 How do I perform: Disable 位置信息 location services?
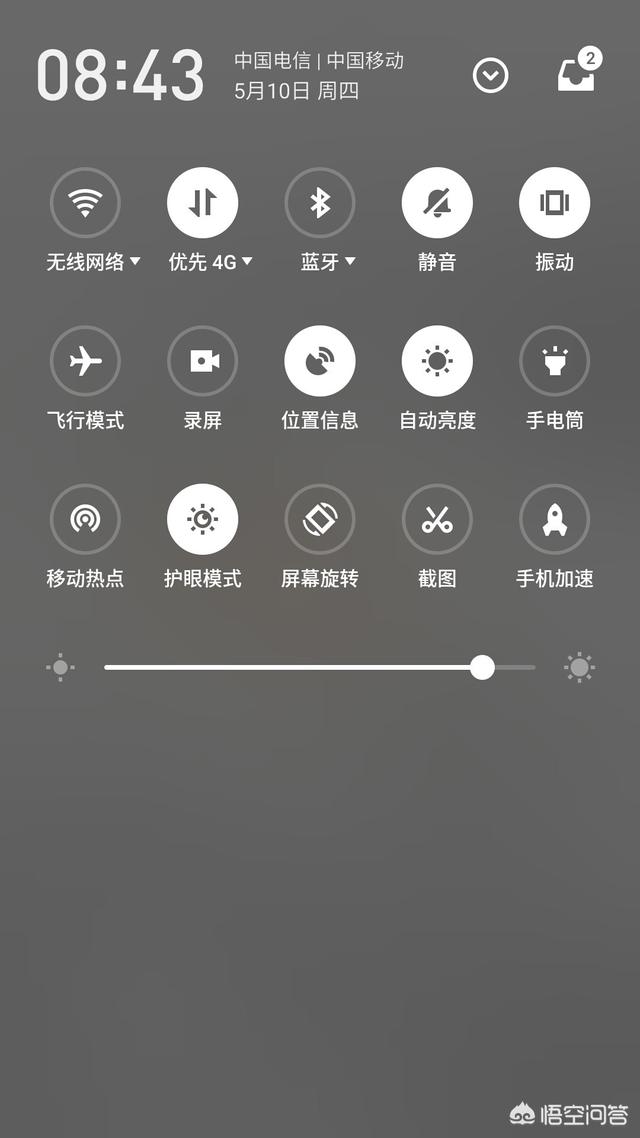click(x=320, y=361)
